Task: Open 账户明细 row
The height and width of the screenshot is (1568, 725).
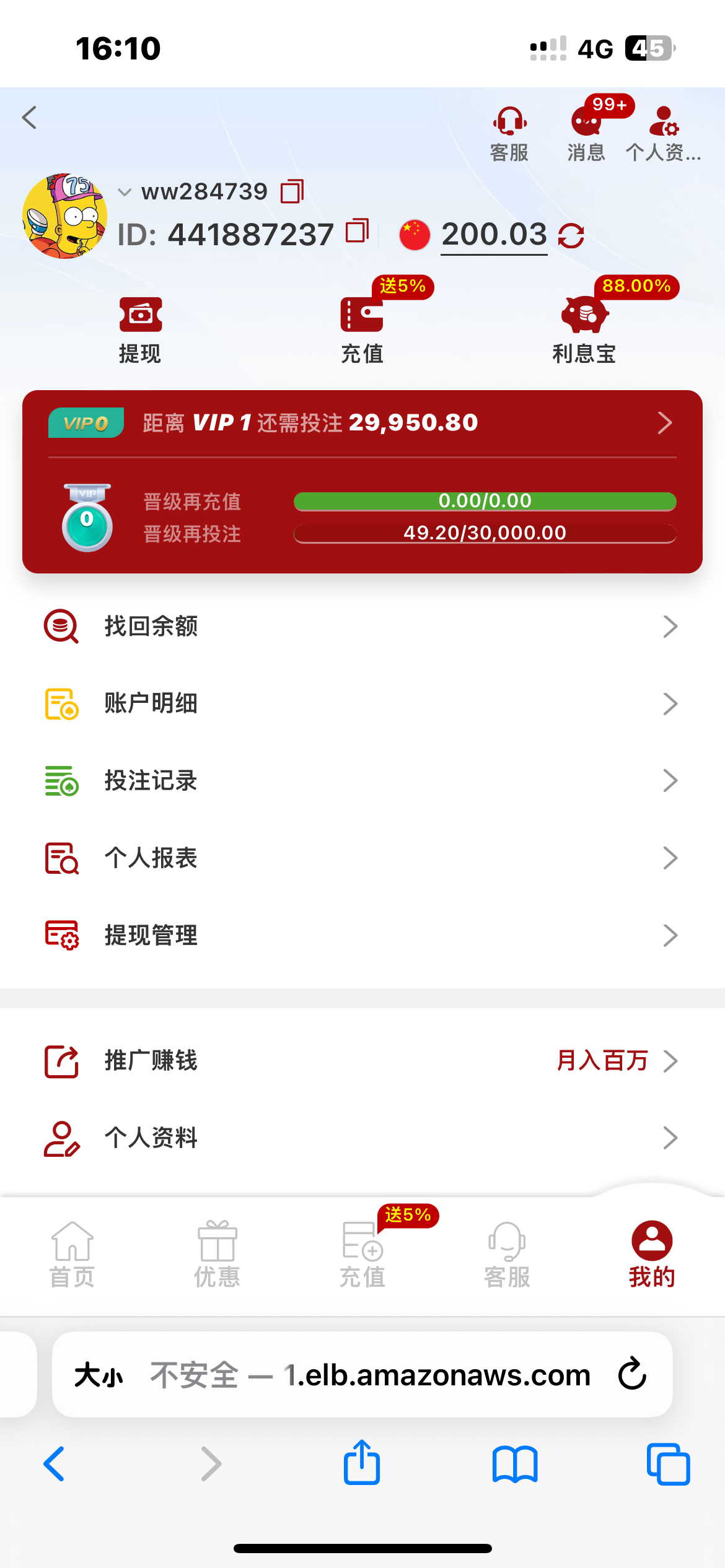Action: (362, 704)
